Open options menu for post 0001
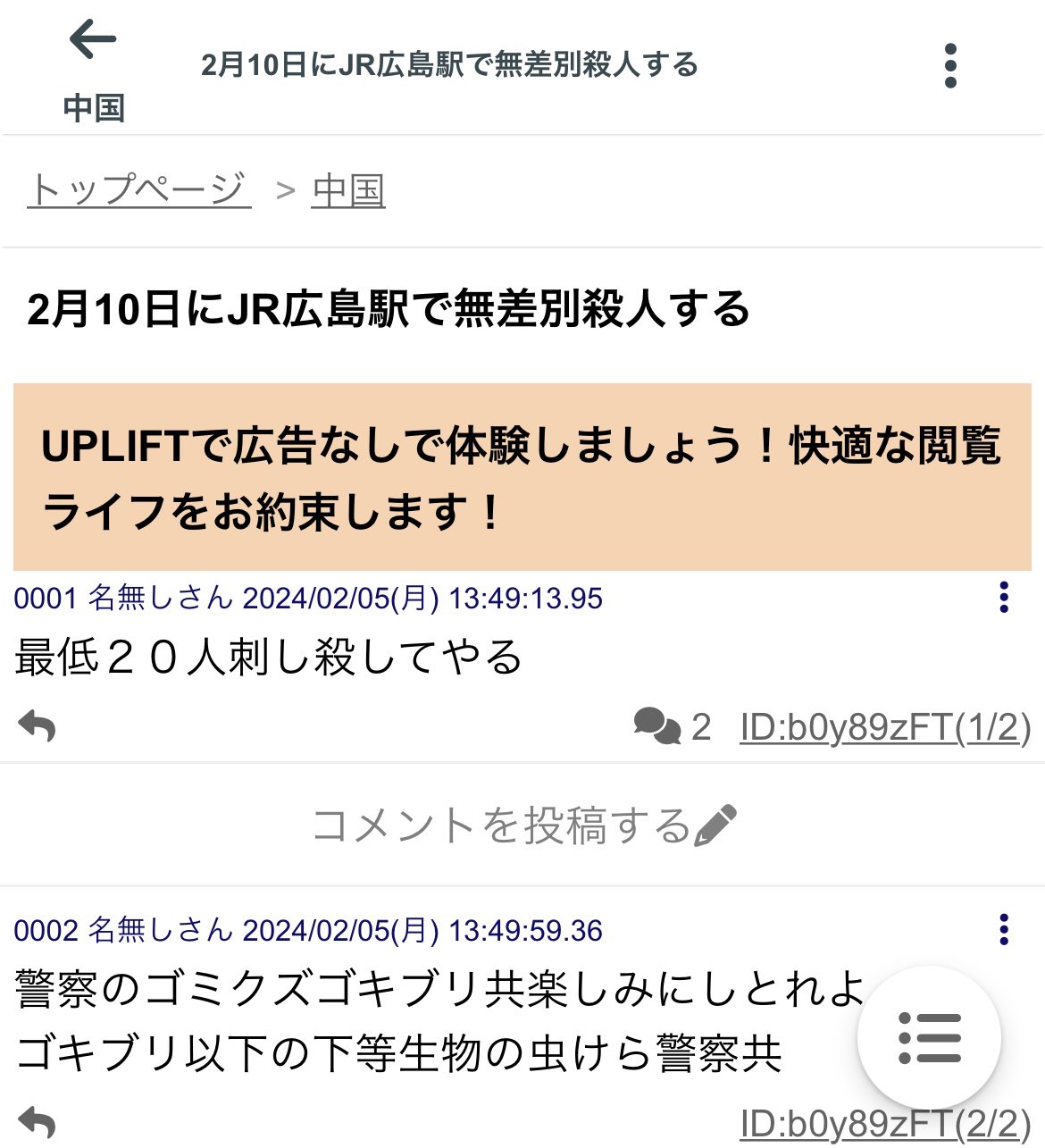Viewport: 1045px width, 1148px height. 1004,597
